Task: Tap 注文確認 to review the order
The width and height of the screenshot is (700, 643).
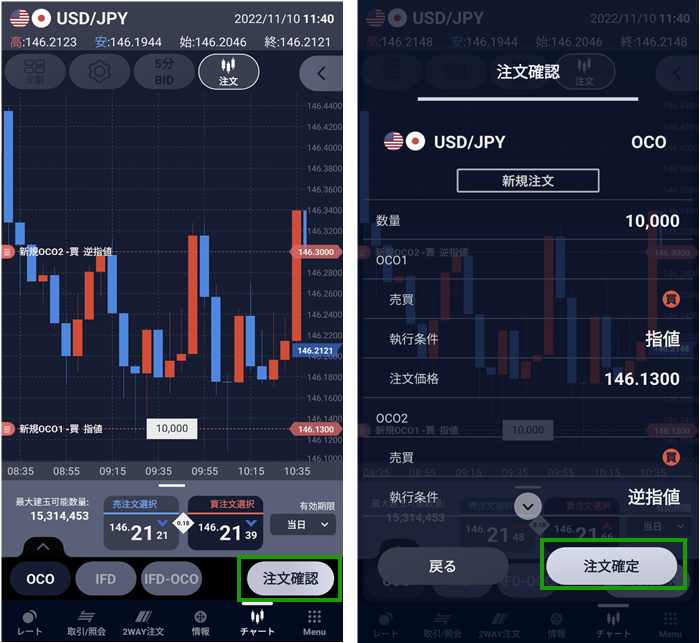Action: (x=290, y=578)
